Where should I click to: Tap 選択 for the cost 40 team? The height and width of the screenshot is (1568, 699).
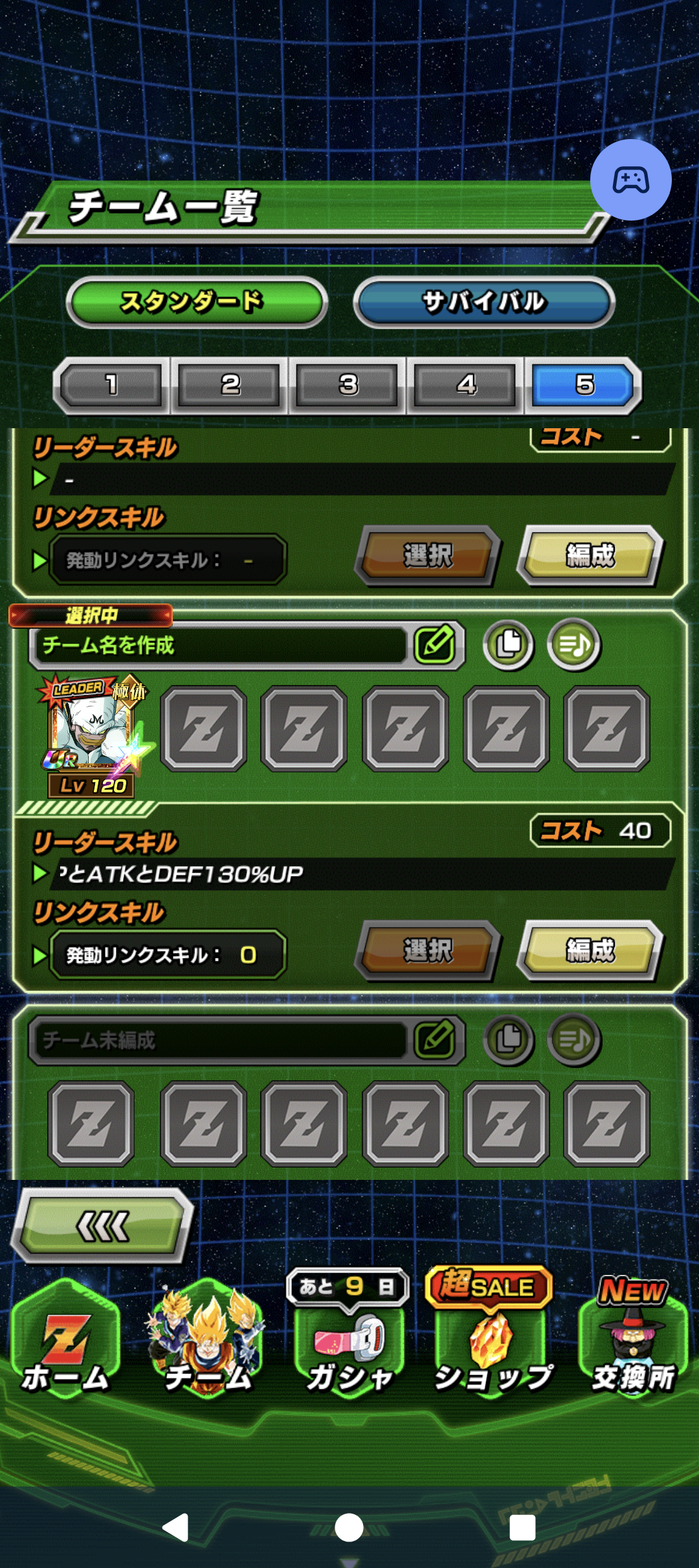click(x=428, y=950)
